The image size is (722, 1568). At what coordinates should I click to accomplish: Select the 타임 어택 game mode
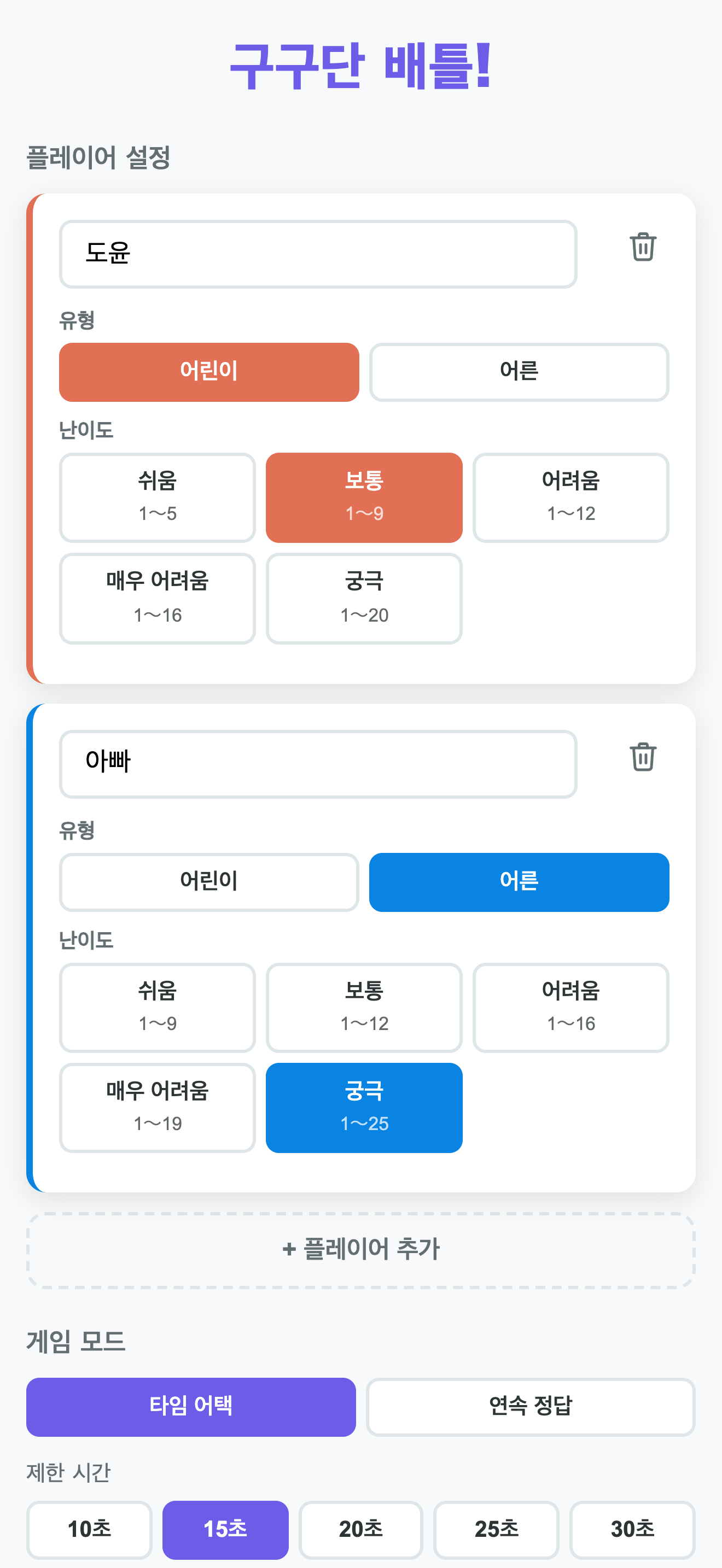(x=190, y=1407)
